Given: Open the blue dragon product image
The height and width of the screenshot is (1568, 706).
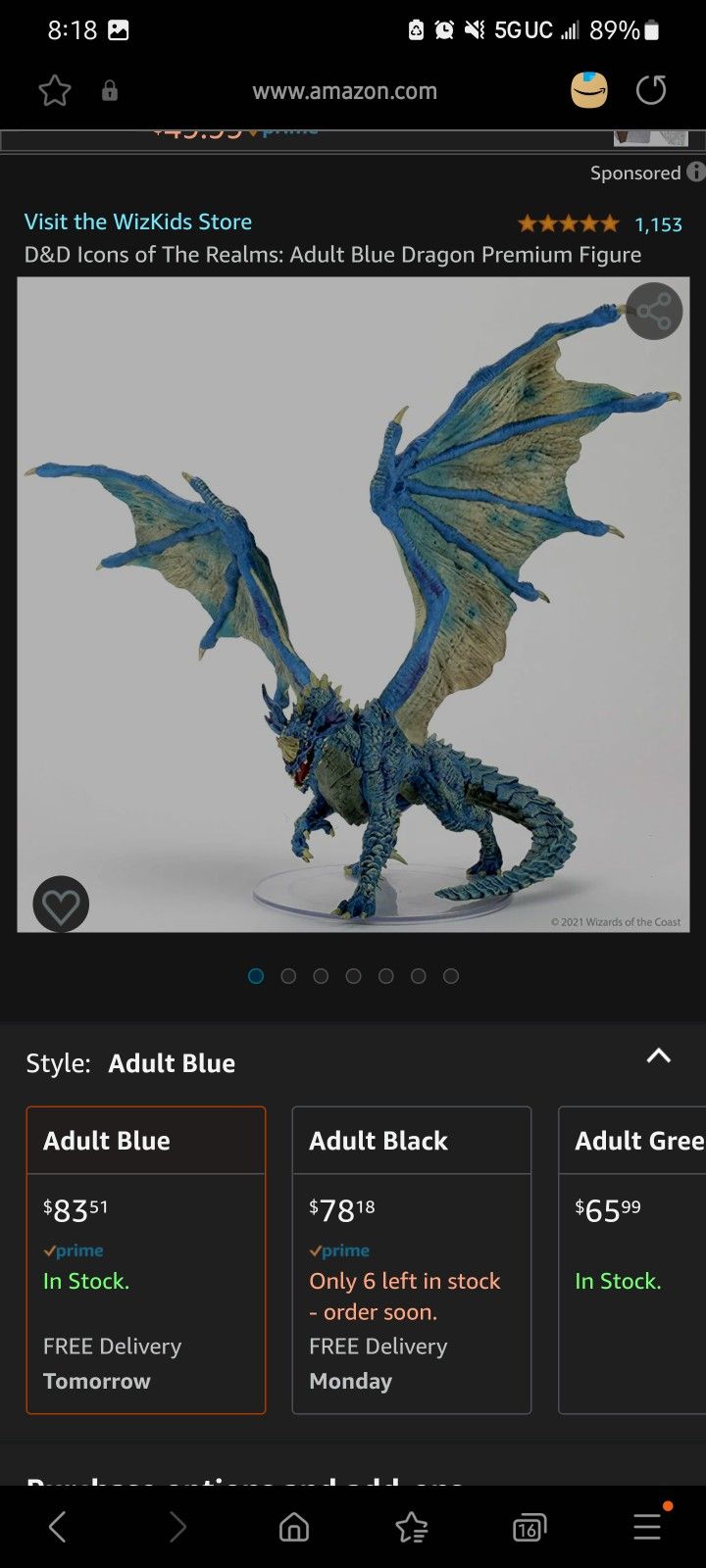Looking at the screenshot, I should [x=353, y=604].
